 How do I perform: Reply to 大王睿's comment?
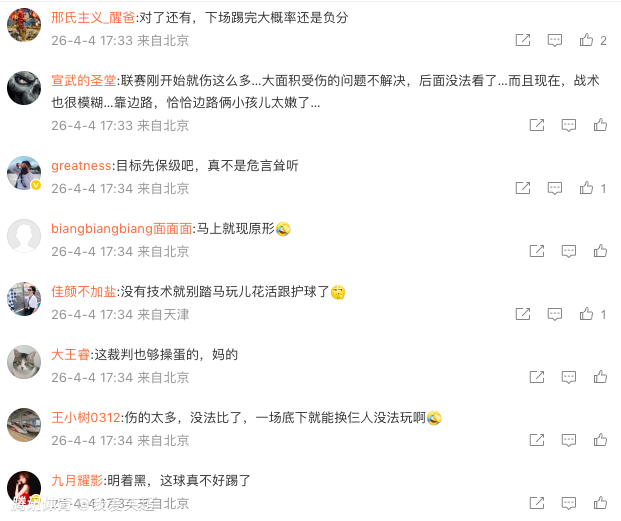[x=568, y=377]
